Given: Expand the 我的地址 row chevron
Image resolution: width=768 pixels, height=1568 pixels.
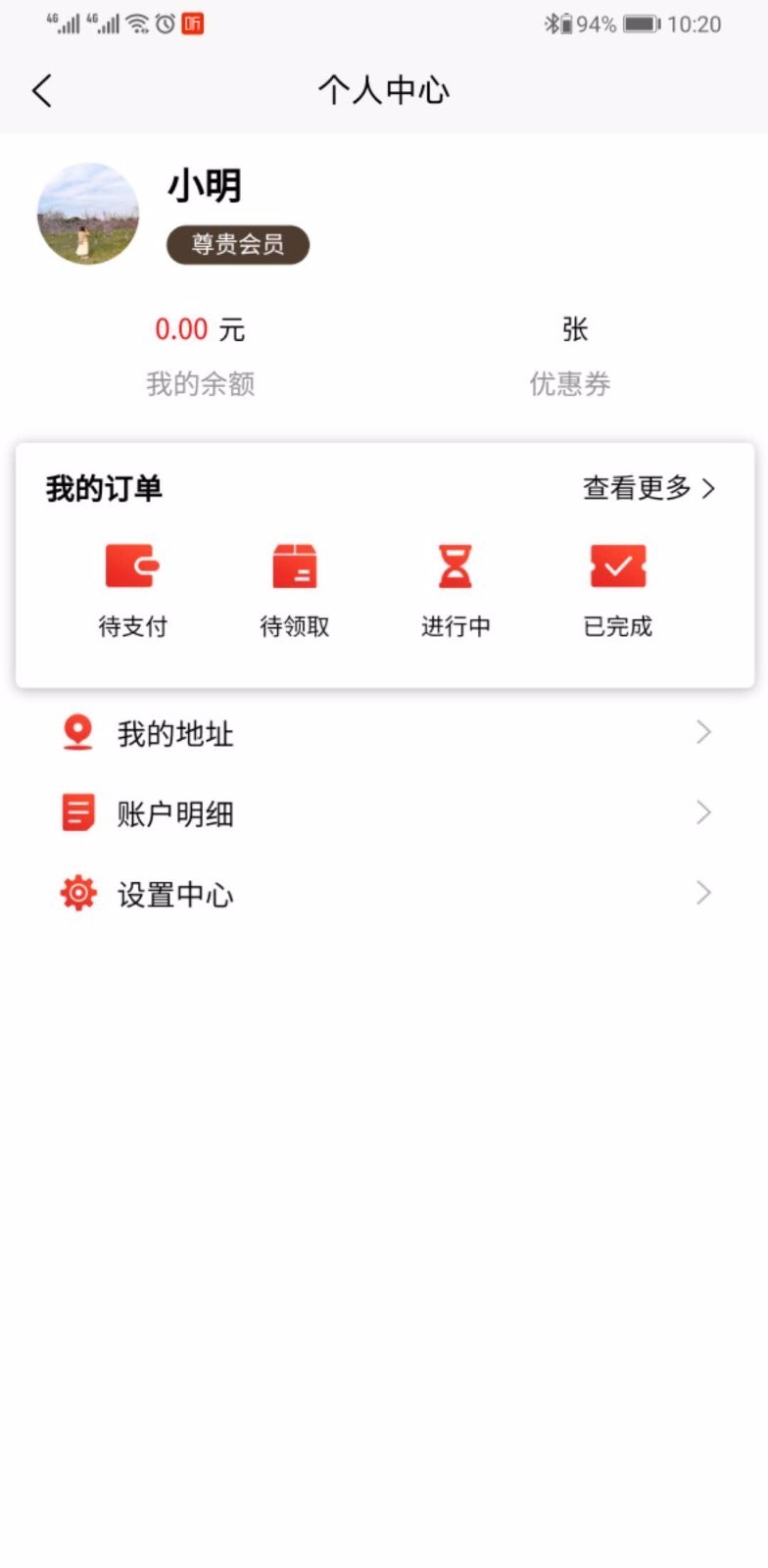Looking at the screenshot, I should 703,732.
